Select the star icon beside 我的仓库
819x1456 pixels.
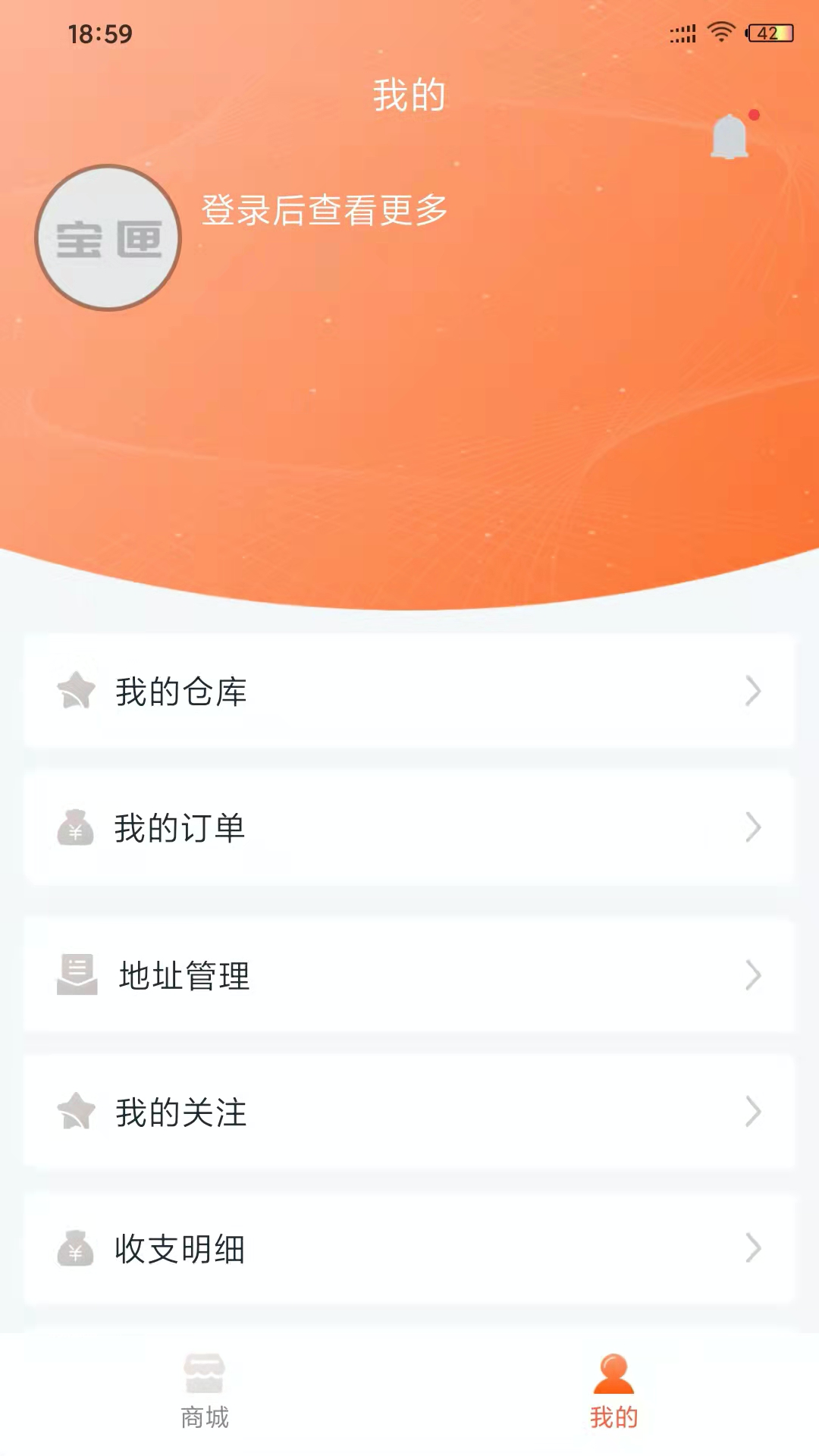(x=77, y=690)
